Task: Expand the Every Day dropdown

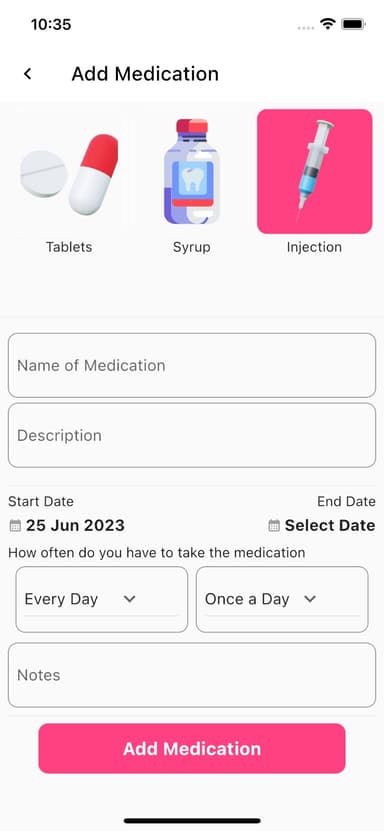Action: tap(102, 599)
